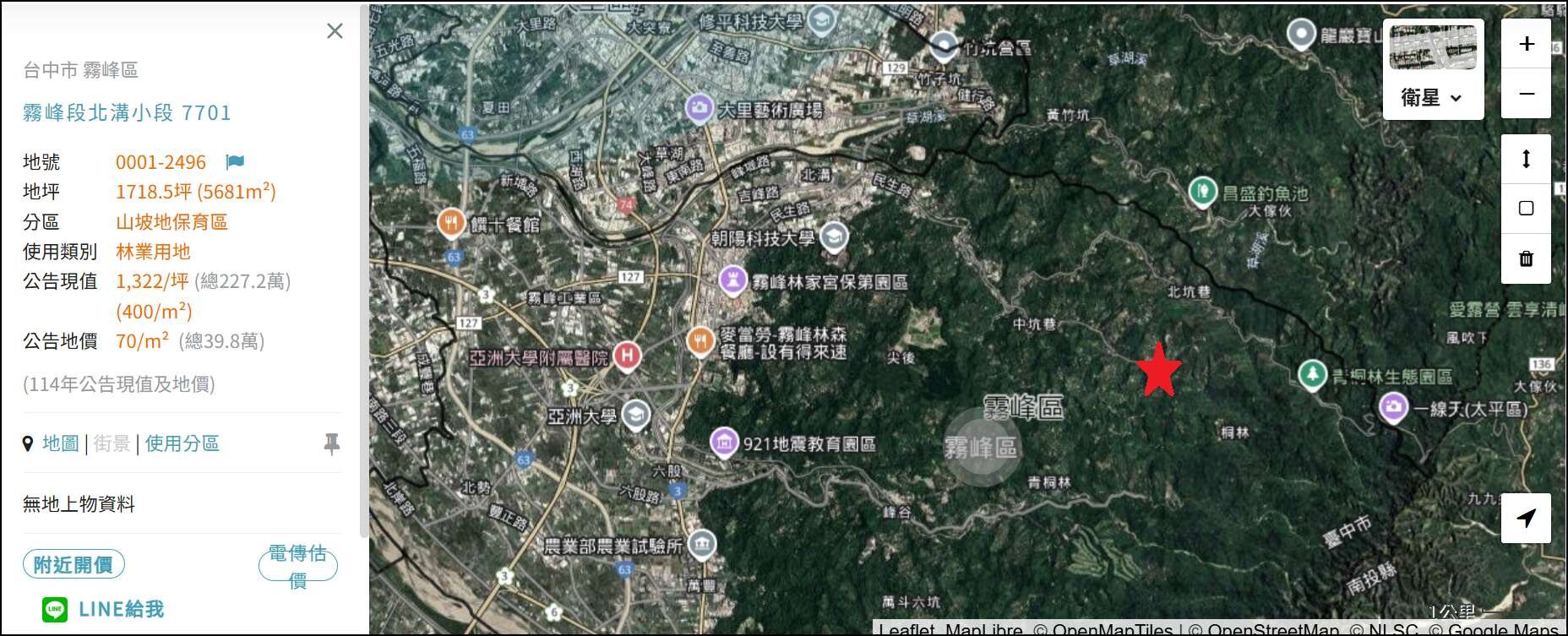Open the 衛星 map layer dropdown
Viewport: 1568px width, 636px height.
[1433, 97]
